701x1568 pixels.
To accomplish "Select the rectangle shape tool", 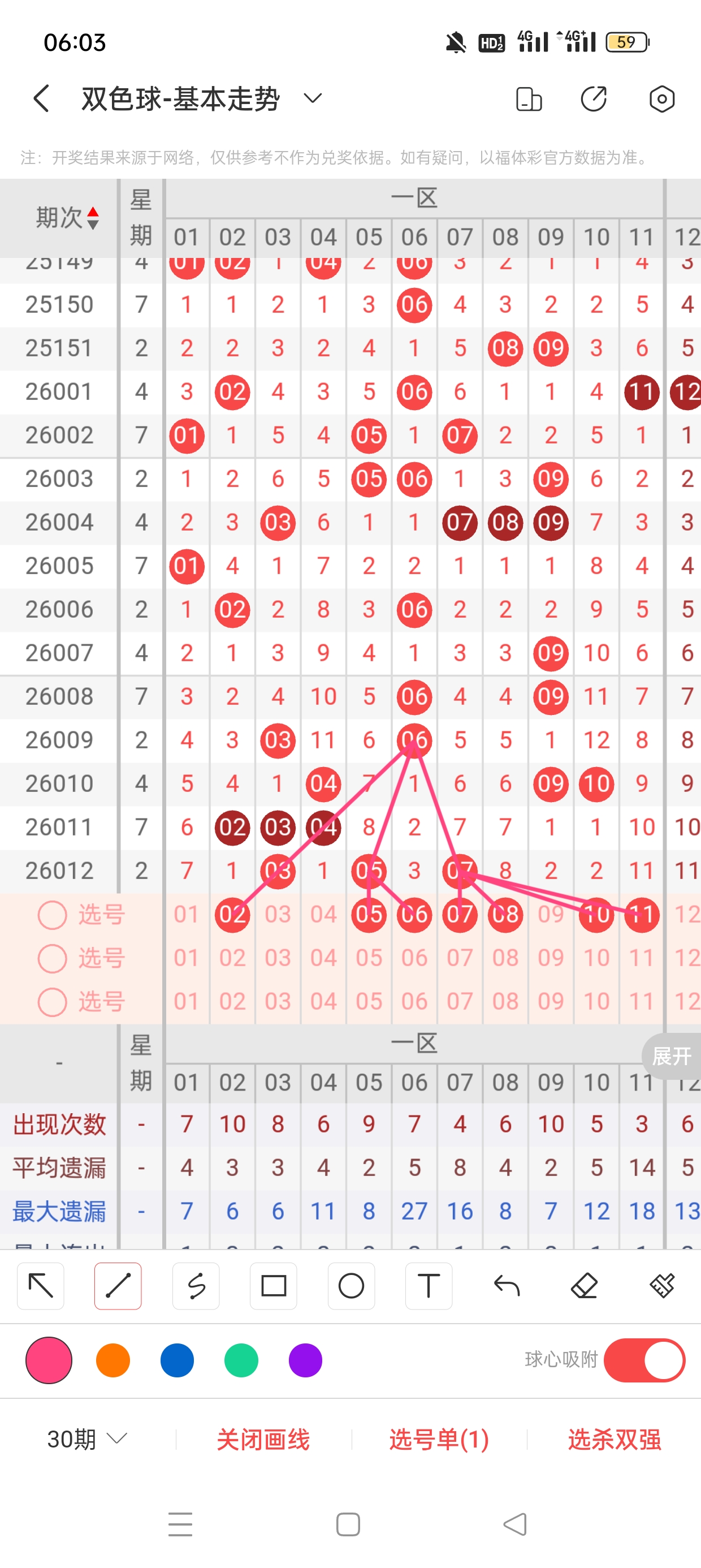I will [273, 1286].
